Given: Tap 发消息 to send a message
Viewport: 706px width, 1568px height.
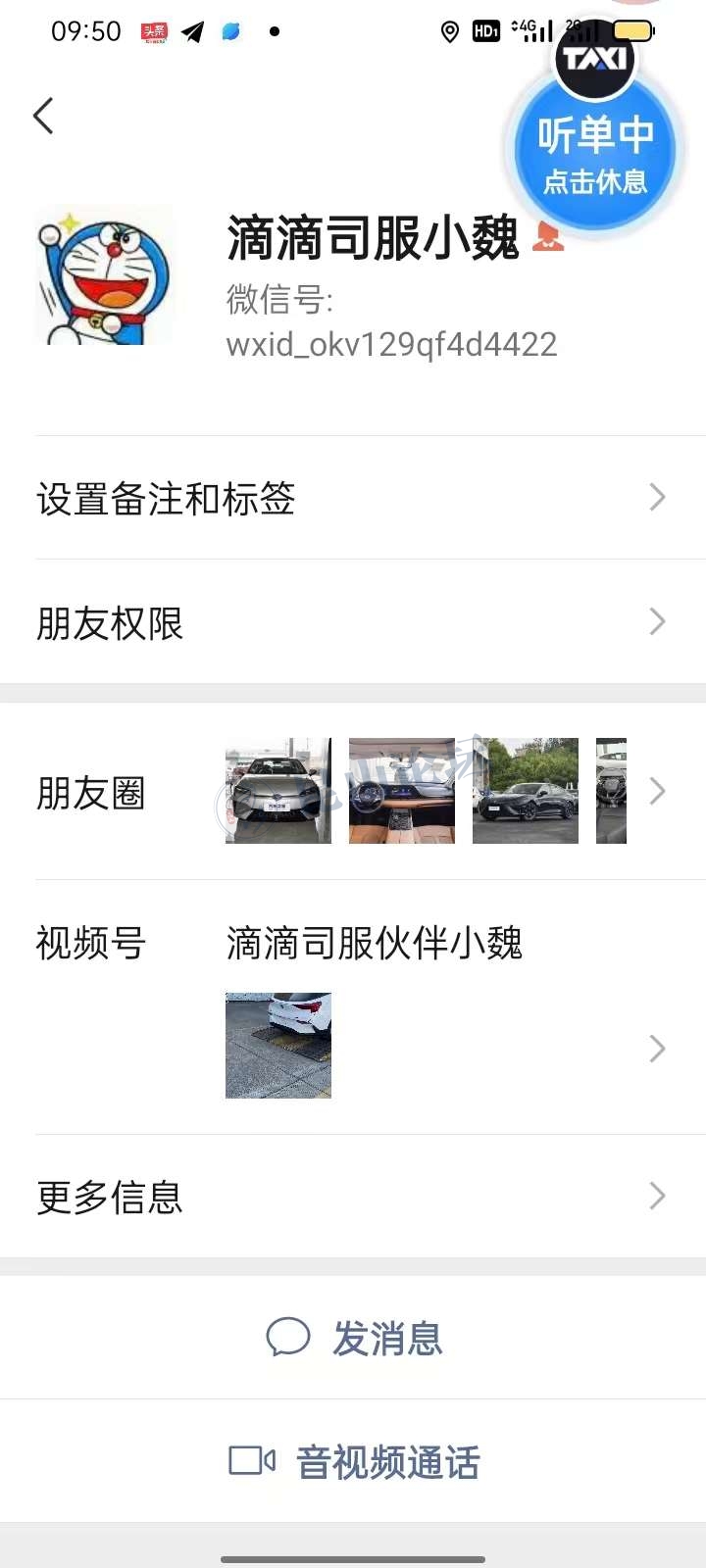Looking at the screenshot, I should pos(355,1338).
